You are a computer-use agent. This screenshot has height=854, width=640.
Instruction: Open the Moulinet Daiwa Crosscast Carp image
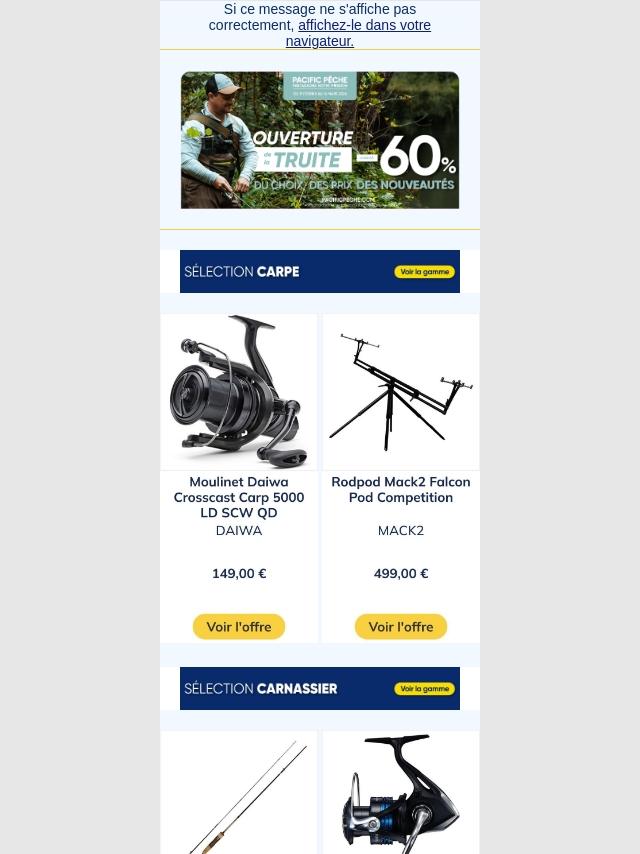pyautogui.click(x=239, y=392)
